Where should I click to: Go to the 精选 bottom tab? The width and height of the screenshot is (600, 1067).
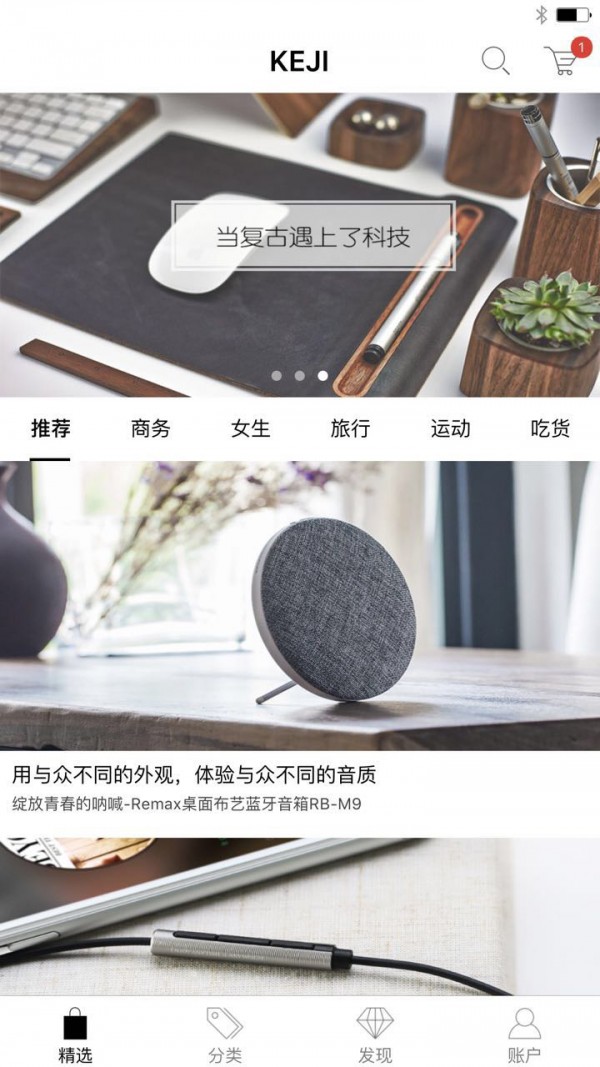[x=75, y=1033]
